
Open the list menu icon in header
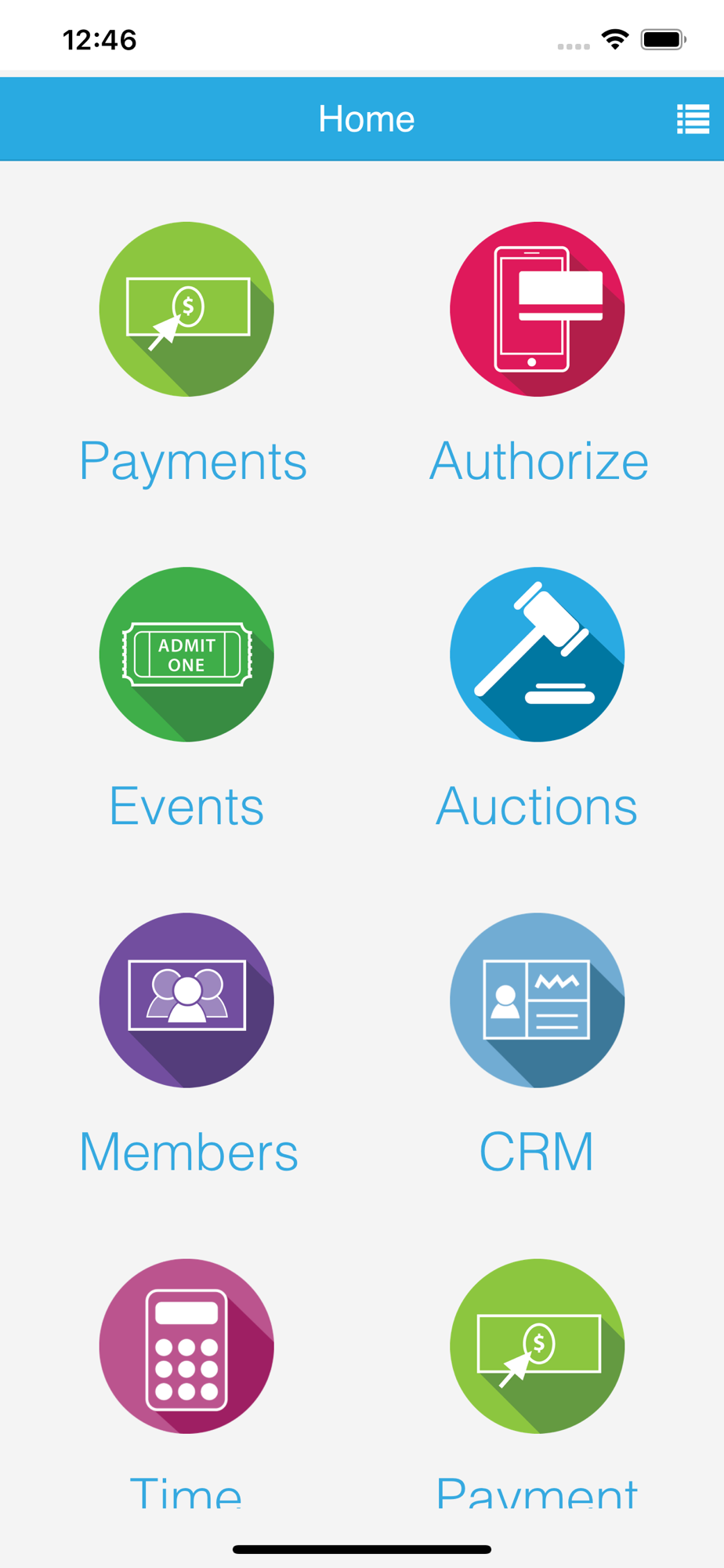[693, 119]
